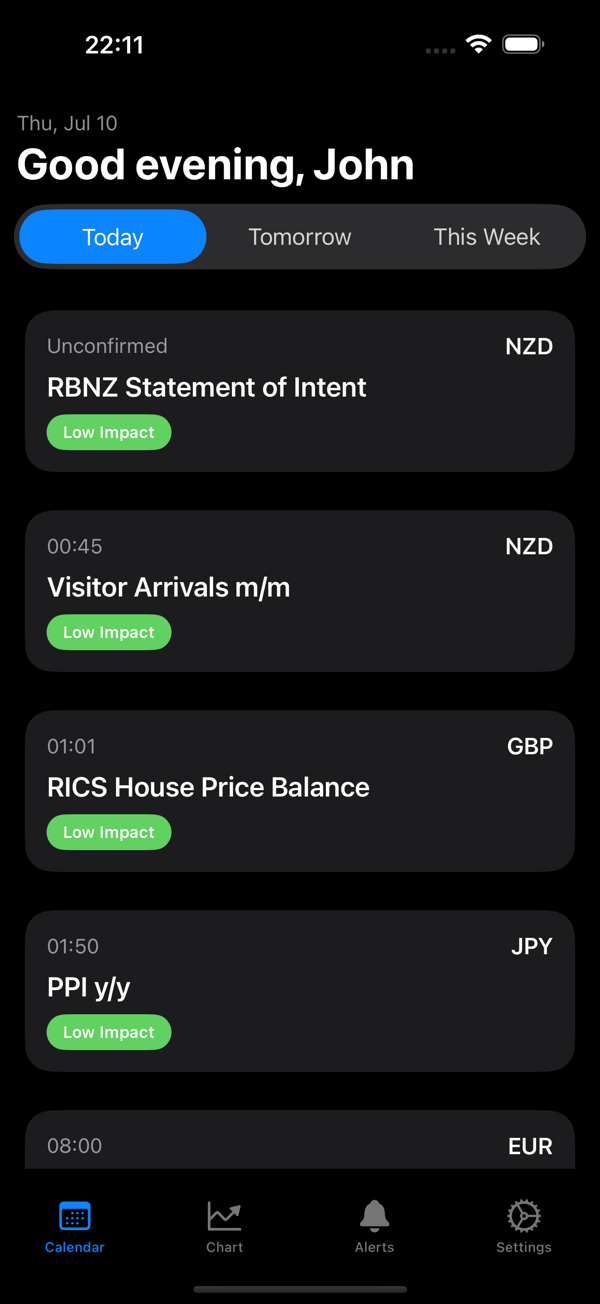Show events for This Week
Image resolution: width=600 pixels, height=1304 pixels.
487,237
